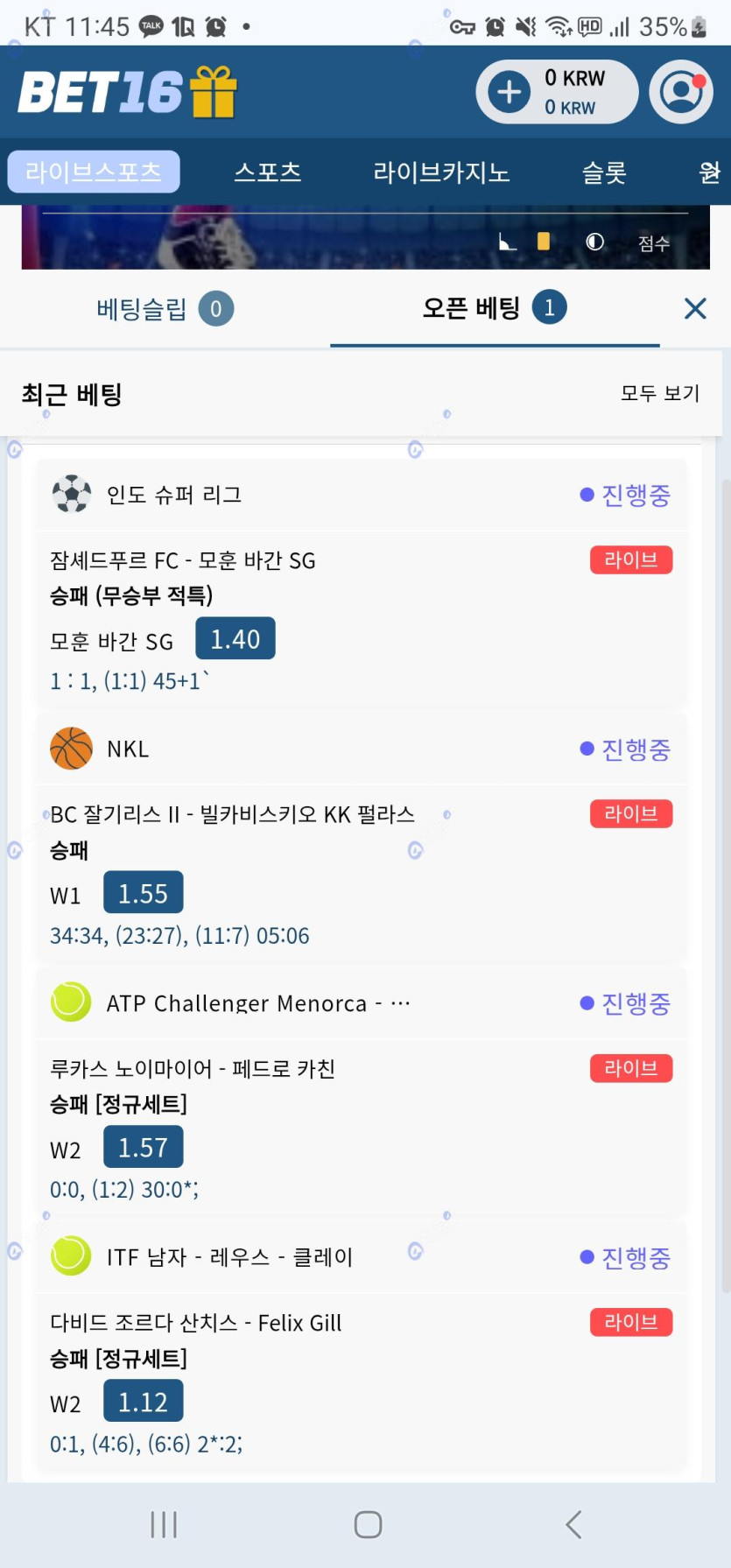Tap the 1.55 odds for W1
731x1568 pixels.
(143, 893)
